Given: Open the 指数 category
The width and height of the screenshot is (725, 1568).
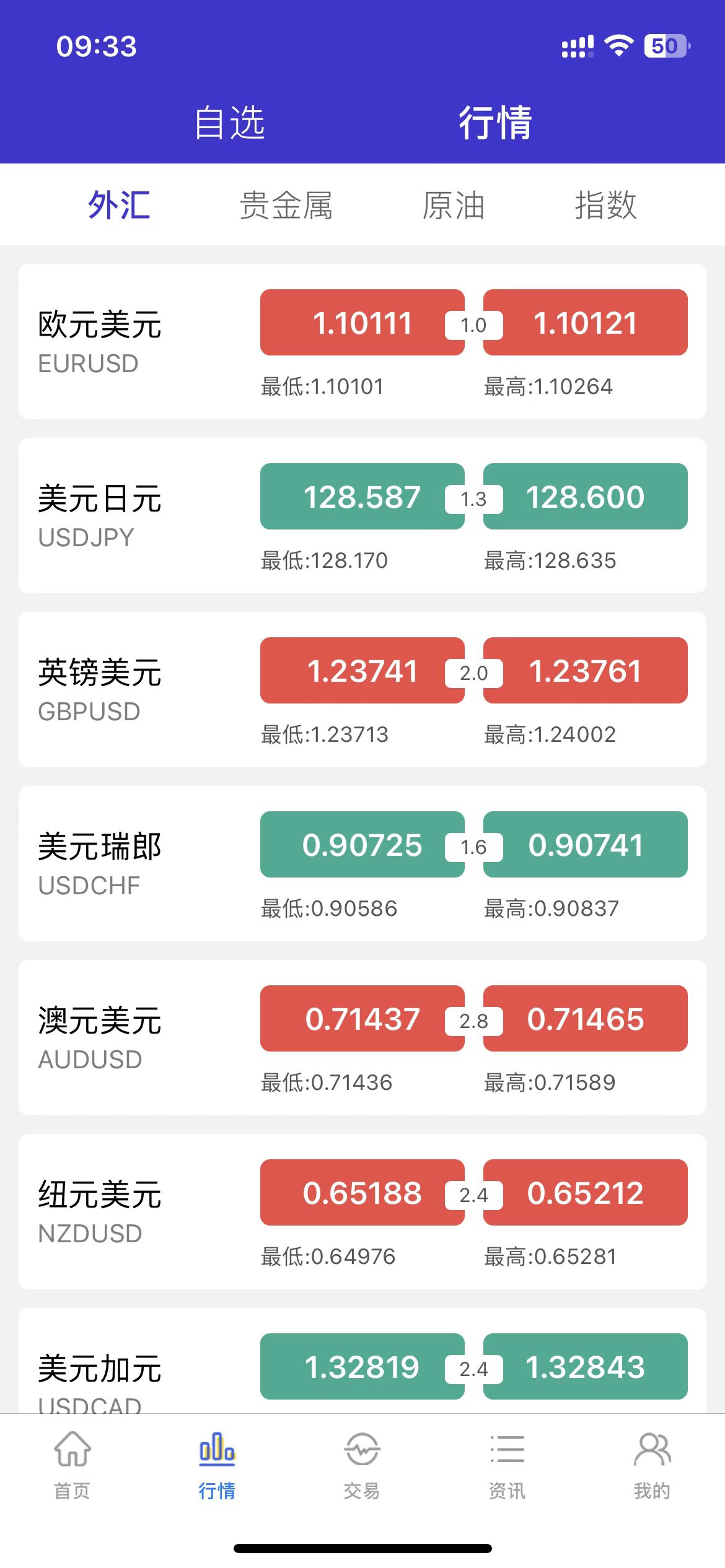Looking at the screenshot, I should click(x=605, y=205).
